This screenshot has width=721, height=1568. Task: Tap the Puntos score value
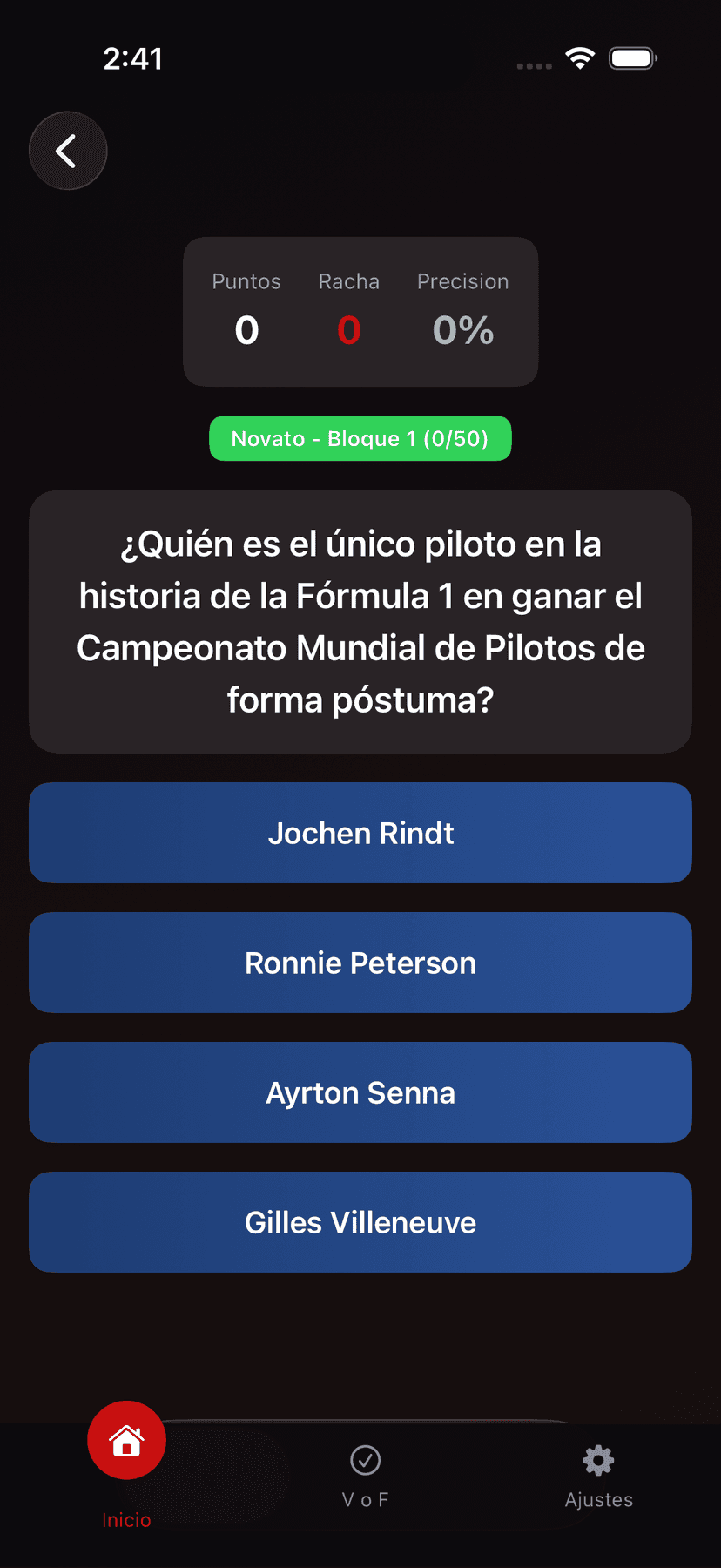coord(246,329)
